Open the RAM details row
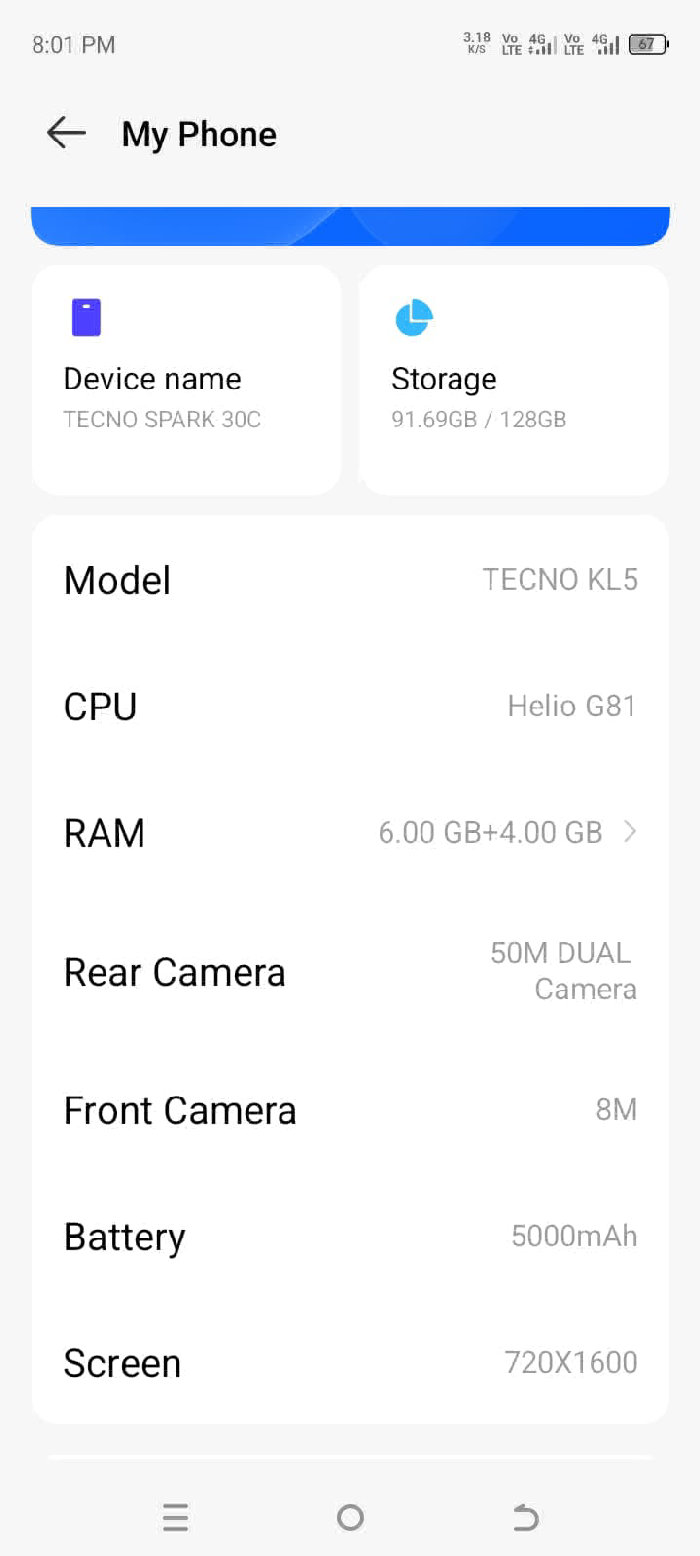The width and height of the screenshot is (700, 1556). point(350,832)
